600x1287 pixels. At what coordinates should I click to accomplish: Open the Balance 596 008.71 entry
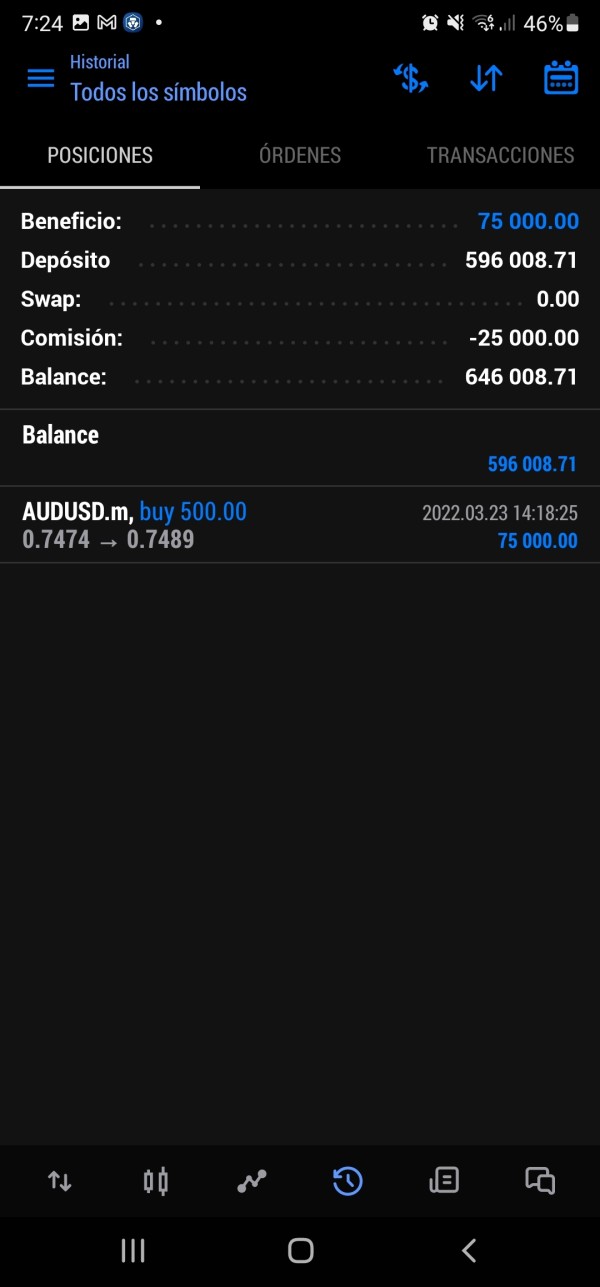coord(300,448)
